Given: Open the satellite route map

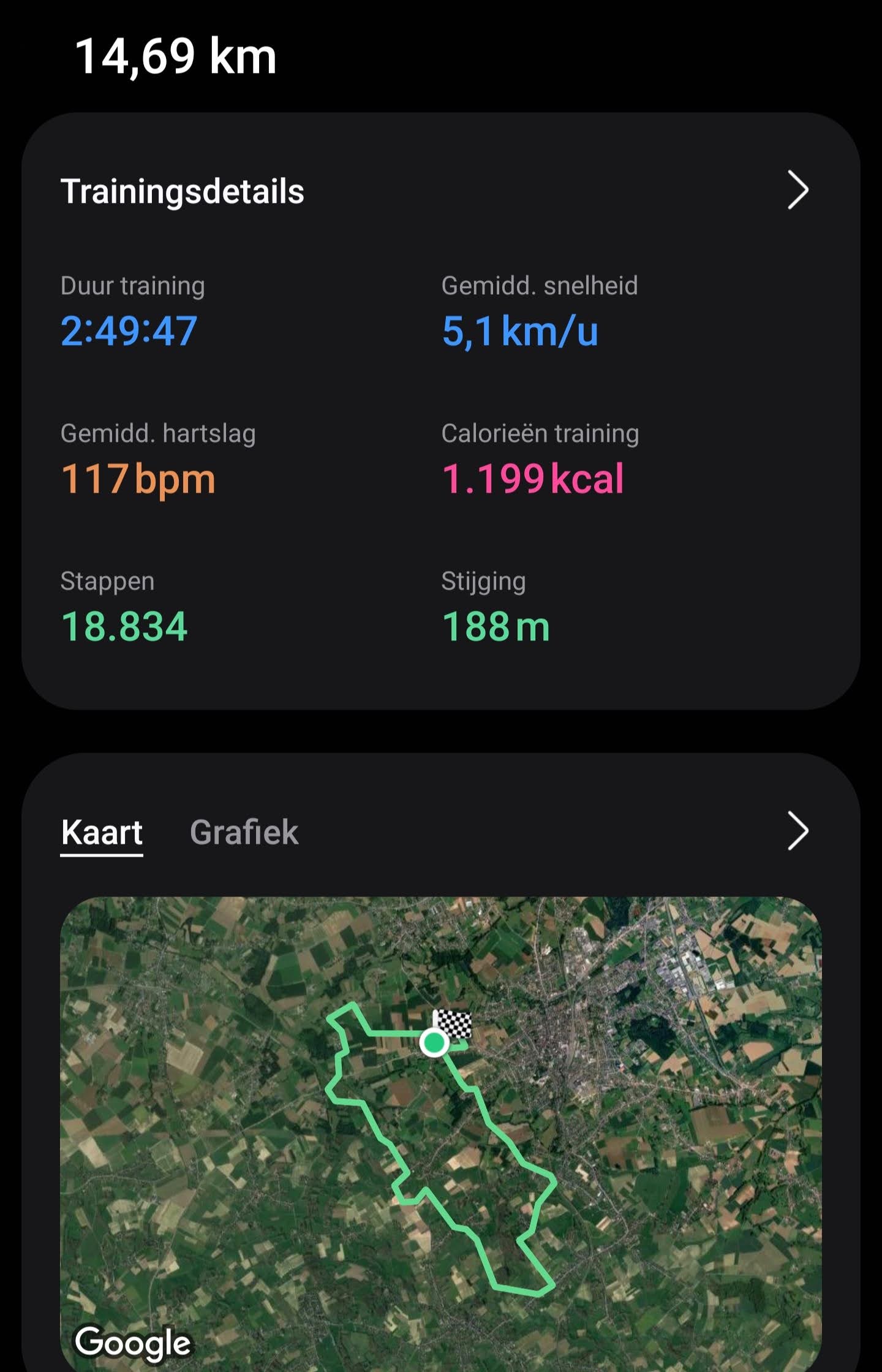Looking at the screenshot, I should [441, 1134].
